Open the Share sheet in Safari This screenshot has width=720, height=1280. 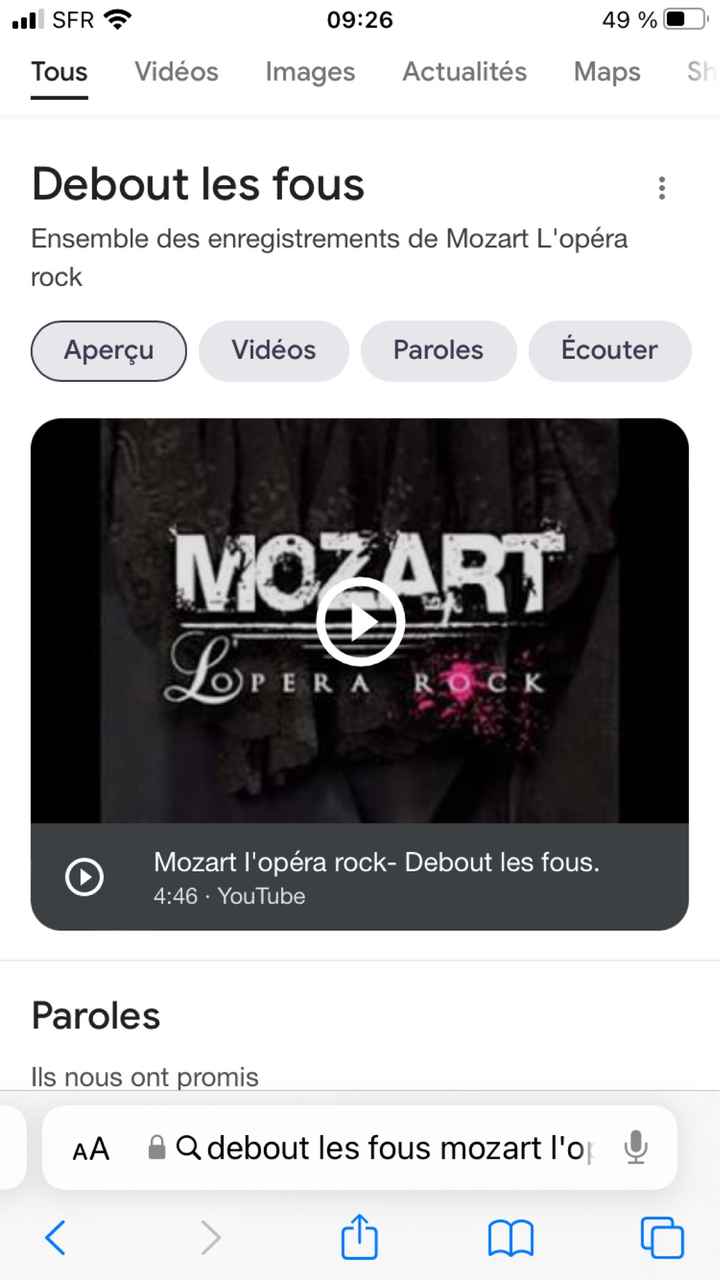pyautogui.click(x=359, y=1237)
